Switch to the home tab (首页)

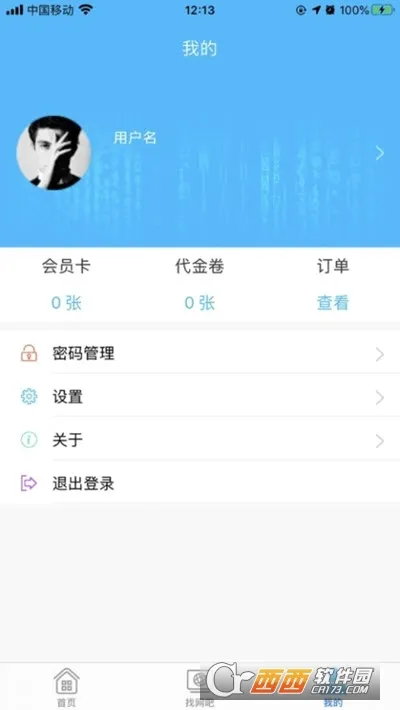click(67, 686)
